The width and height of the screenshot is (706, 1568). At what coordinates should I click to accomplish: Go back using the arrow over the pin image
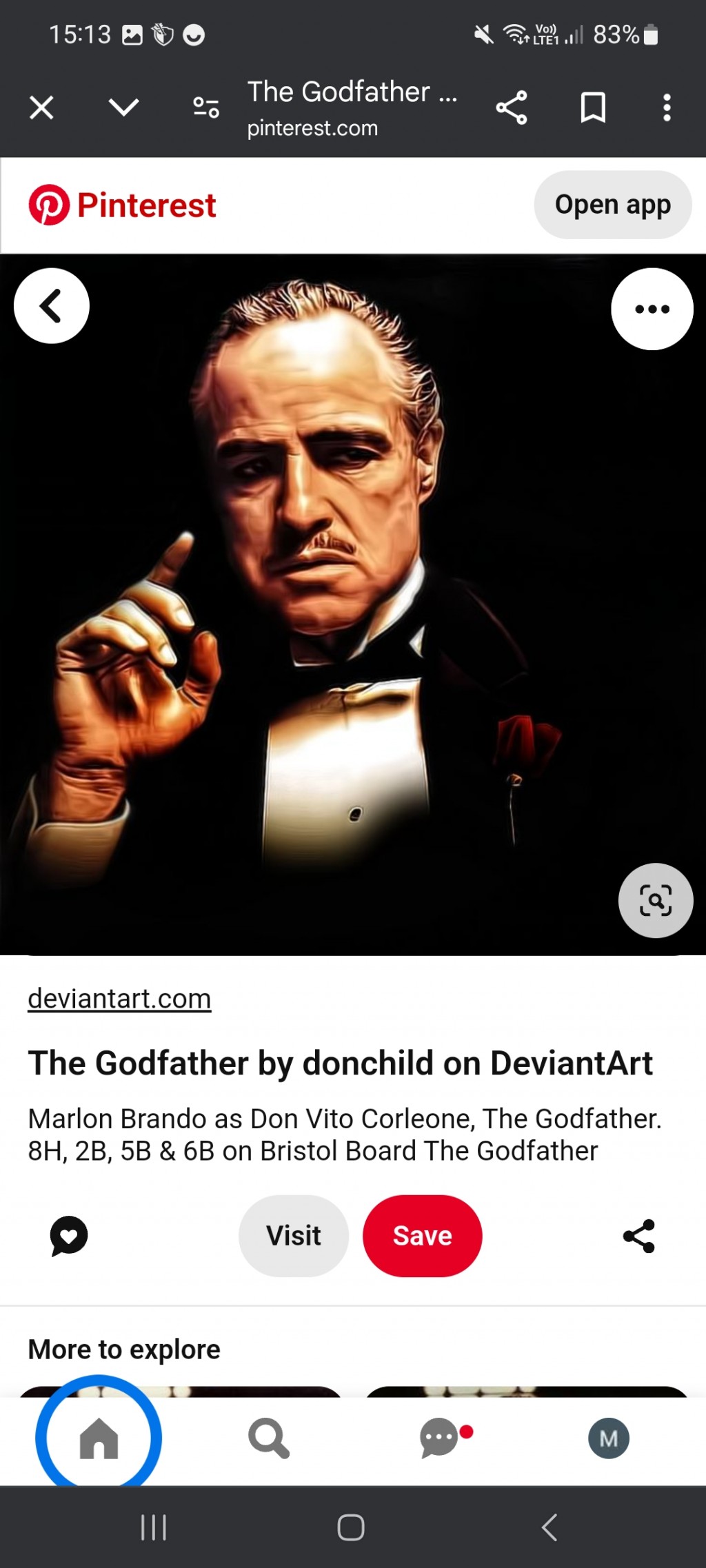[x=52, y=306]
